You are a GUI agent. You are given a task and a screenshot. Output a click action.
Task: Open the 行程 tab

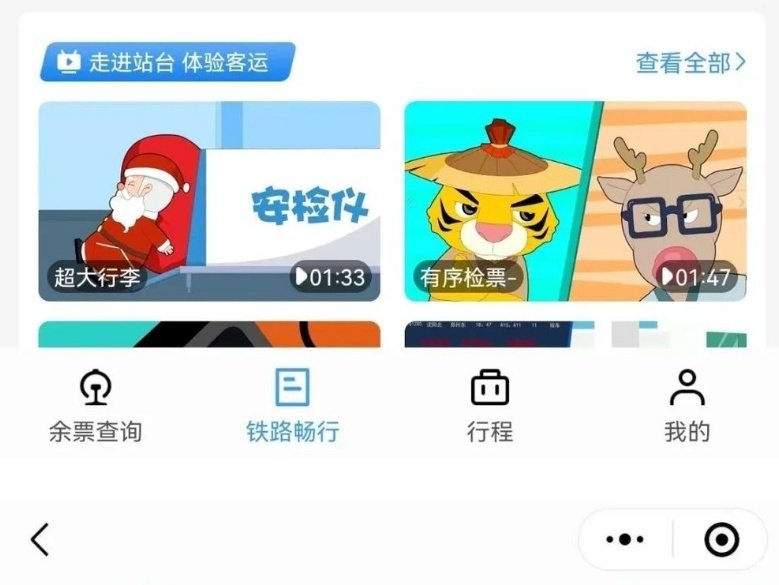pos(490,406)
